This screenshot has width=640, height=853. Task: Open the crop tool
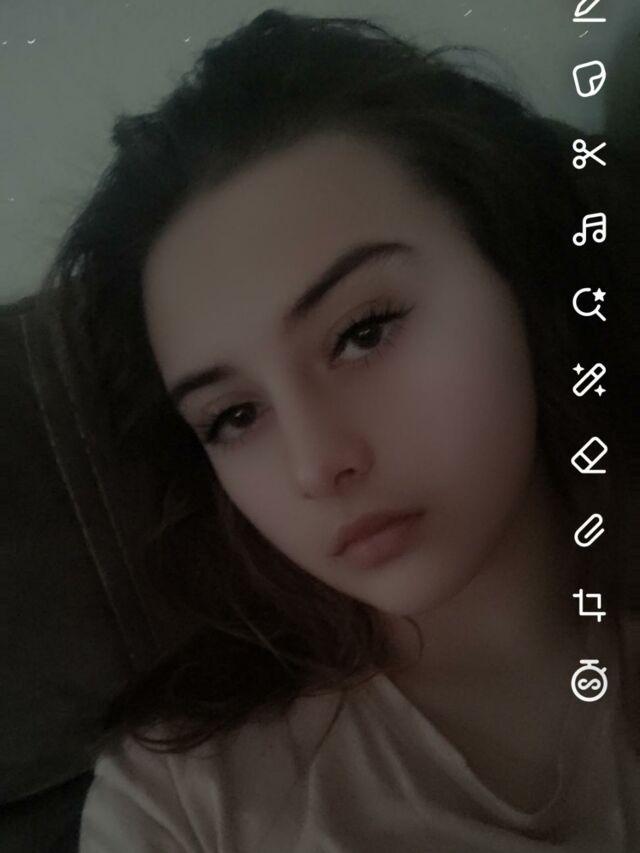click(x=589, y=605)
